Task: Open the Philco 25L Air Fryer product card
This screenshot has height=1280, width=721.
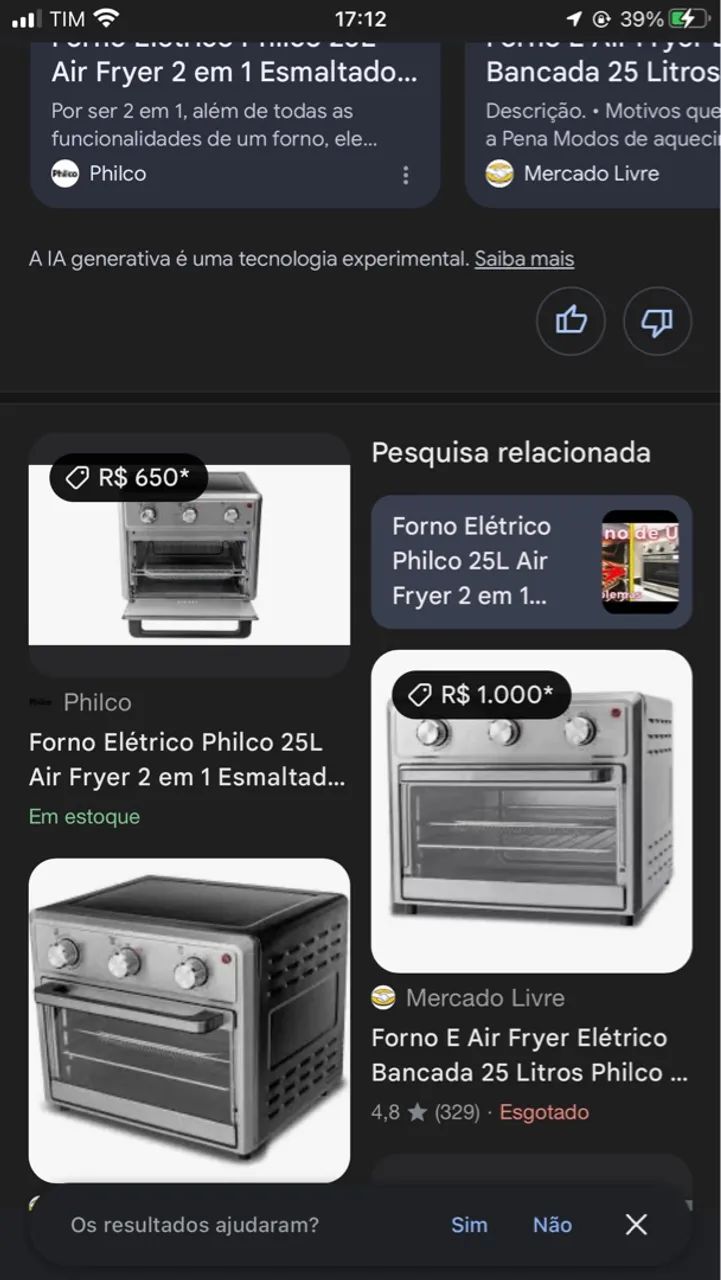Action: point(189,557)
